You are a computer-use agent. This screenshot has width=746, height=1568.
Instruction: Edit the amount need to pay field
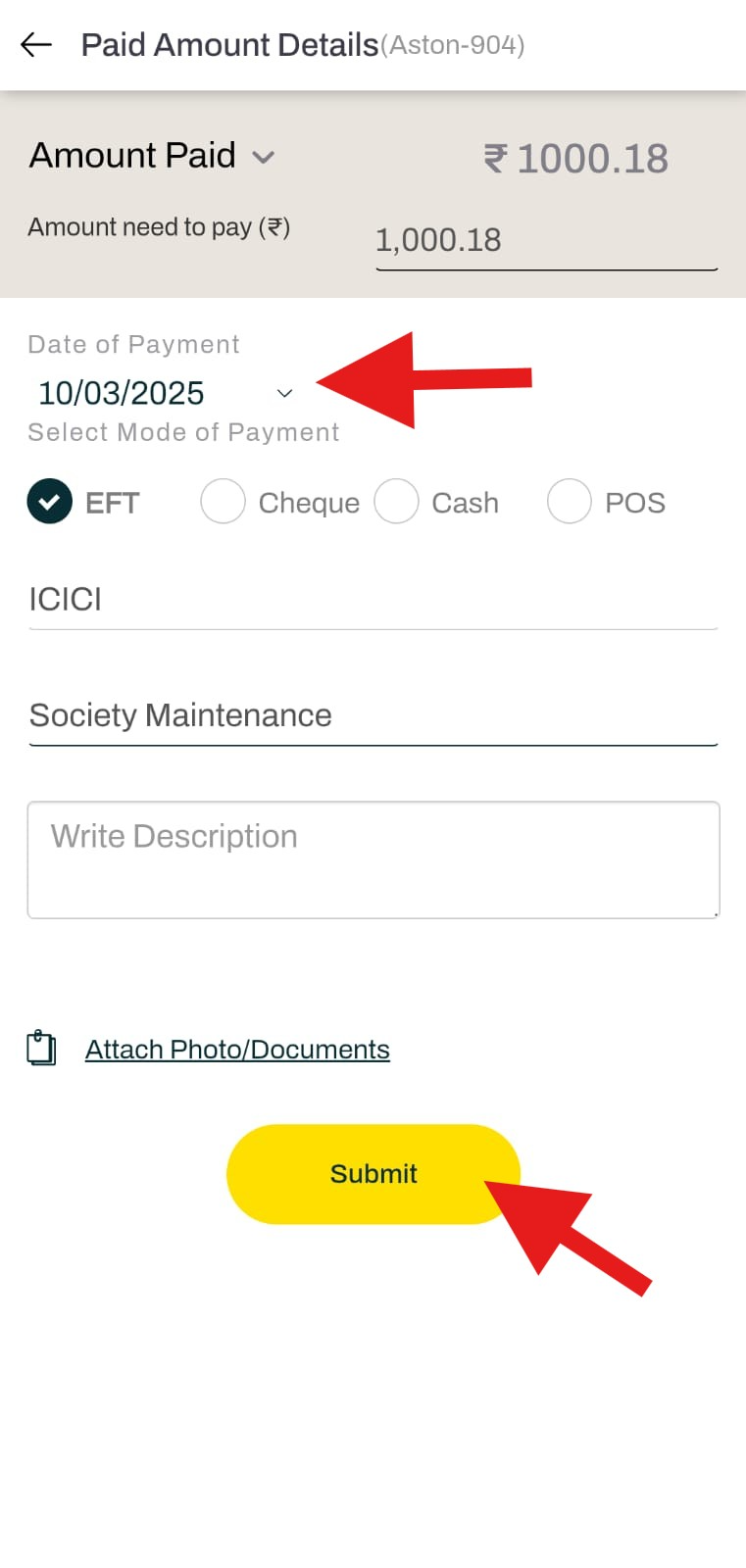tap(547, 241)
